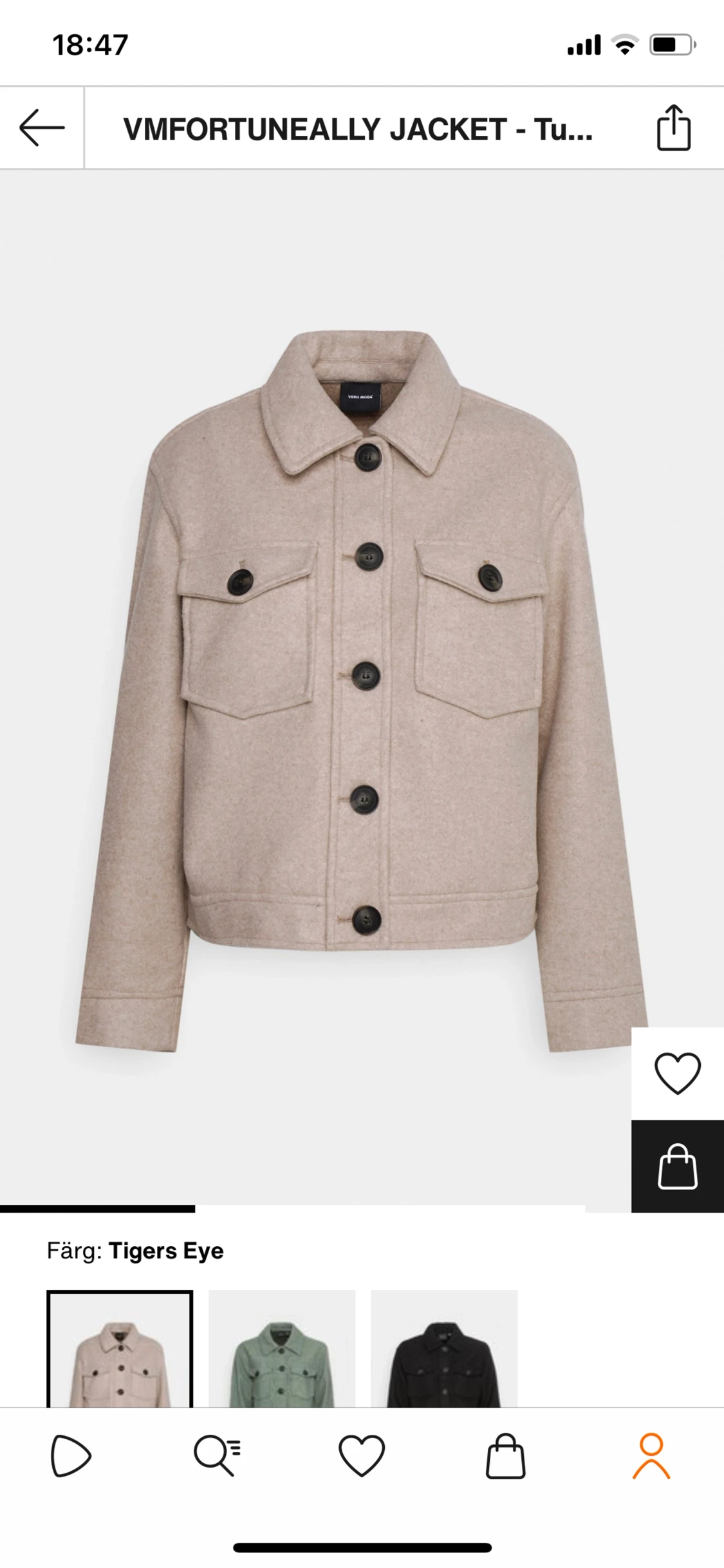This screenshot has height=1568, width=724.
Task: Open the main jacket product image
Action: (x=360, y=689)
